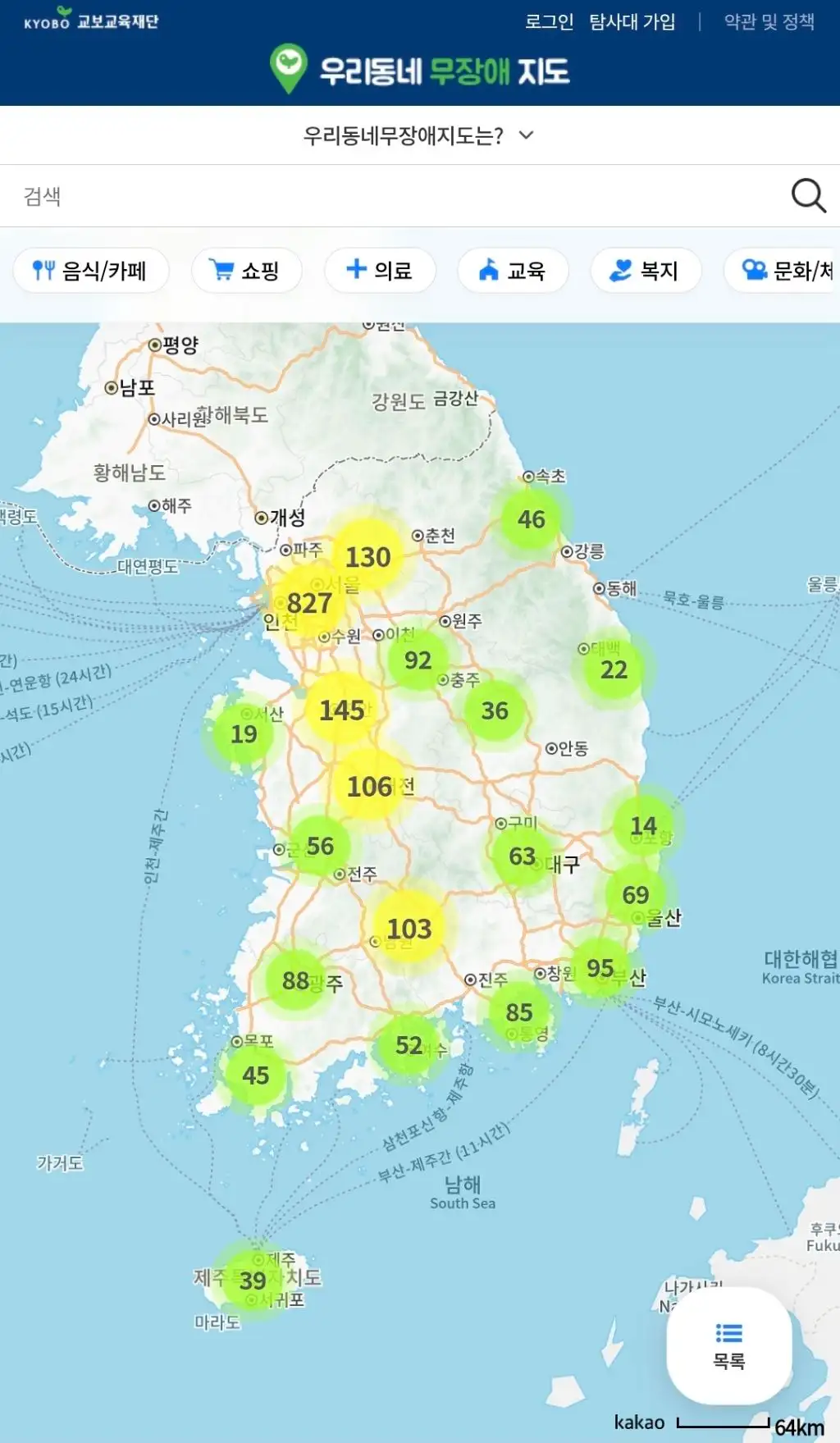Open the 39 cluster on 제주
The width and height of the screenshot is (840, 1443).
pos(253,1281)
